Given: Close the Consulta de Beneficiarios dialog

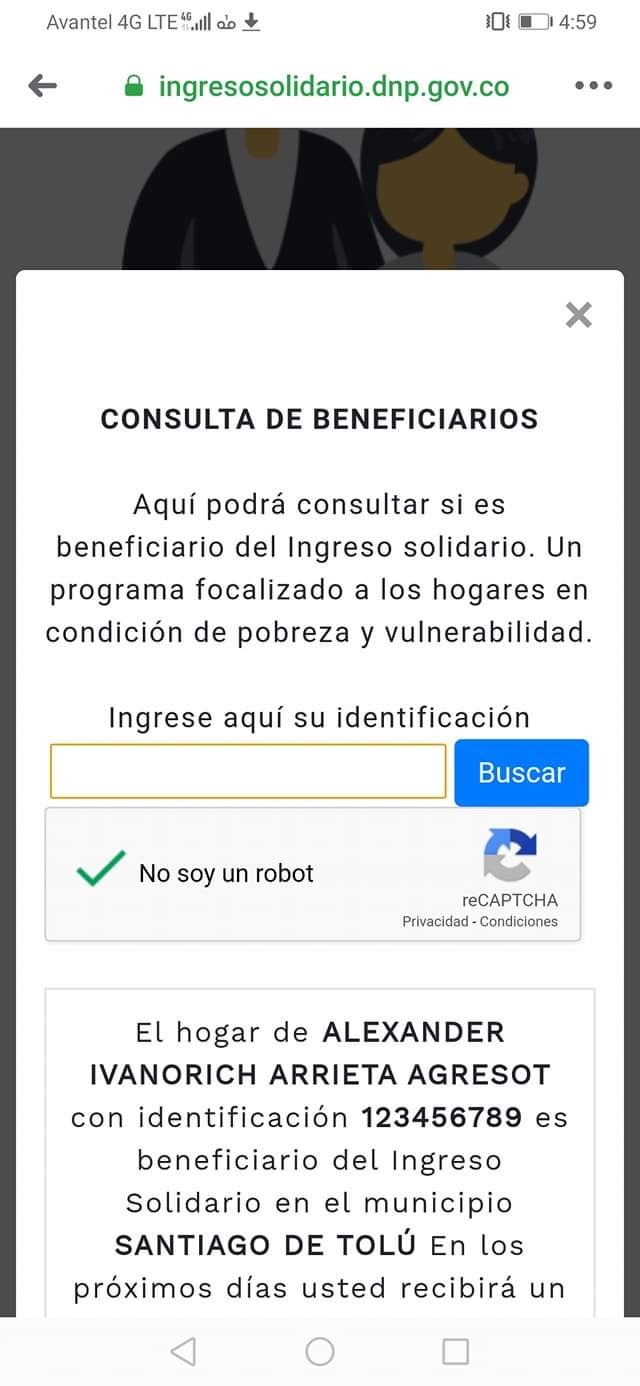Looking at the screenshot, I should 579,315.
